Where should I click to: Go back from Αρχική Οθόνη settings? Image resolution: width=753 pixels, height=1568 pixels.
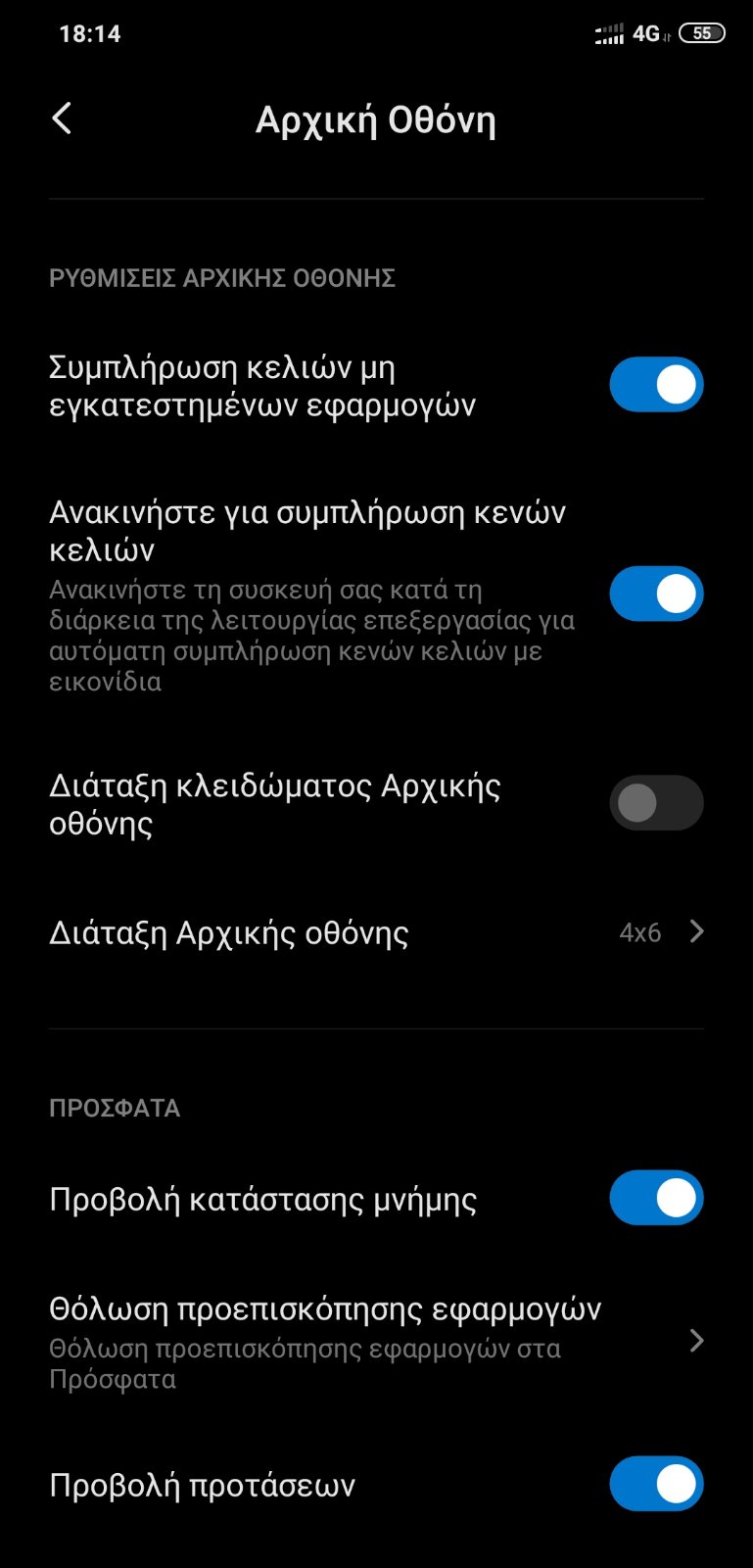click(x=62, y=119)
